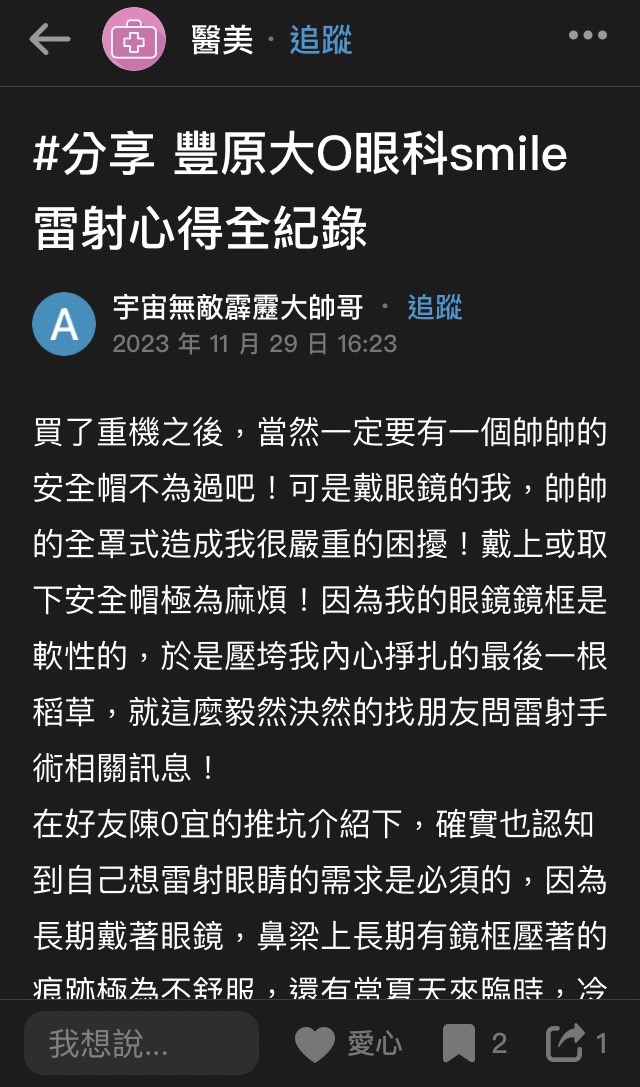Follow author 宇宙無敵霹靂大帥哥

(434, 307)
